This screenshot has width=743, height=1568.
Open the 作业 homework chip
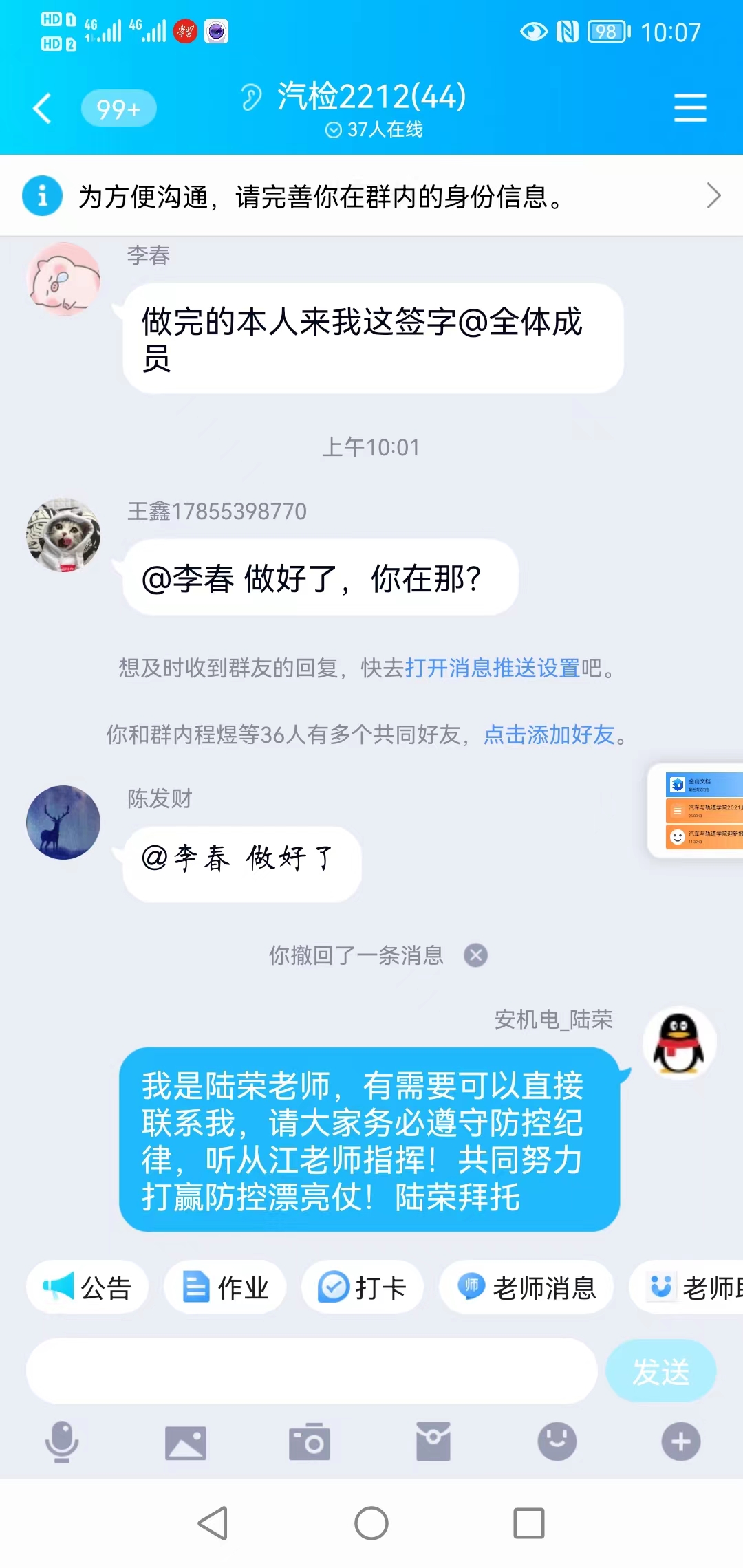click(x=225, y=1287)
